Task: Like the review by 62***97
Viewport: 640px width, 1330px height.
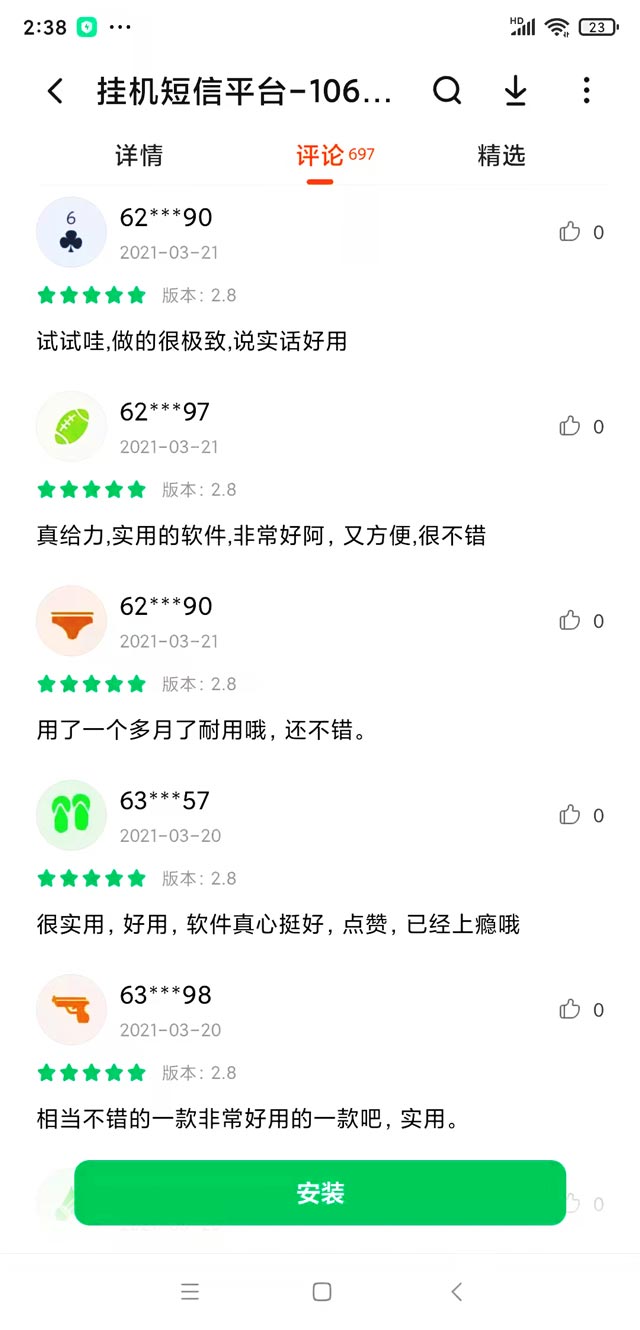Action: click(570, 427)
